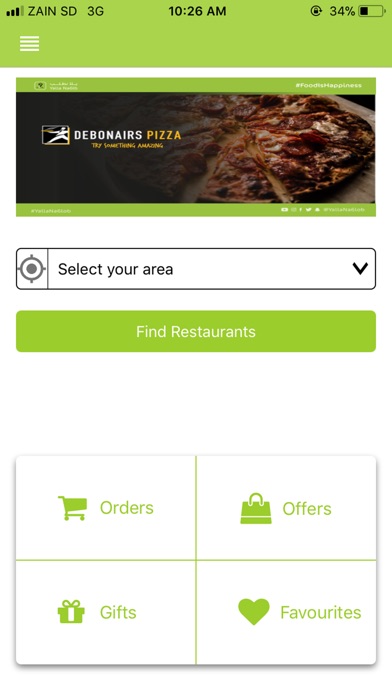
Task: Tap Find Restaurants
Action: [x=196, y=331]
